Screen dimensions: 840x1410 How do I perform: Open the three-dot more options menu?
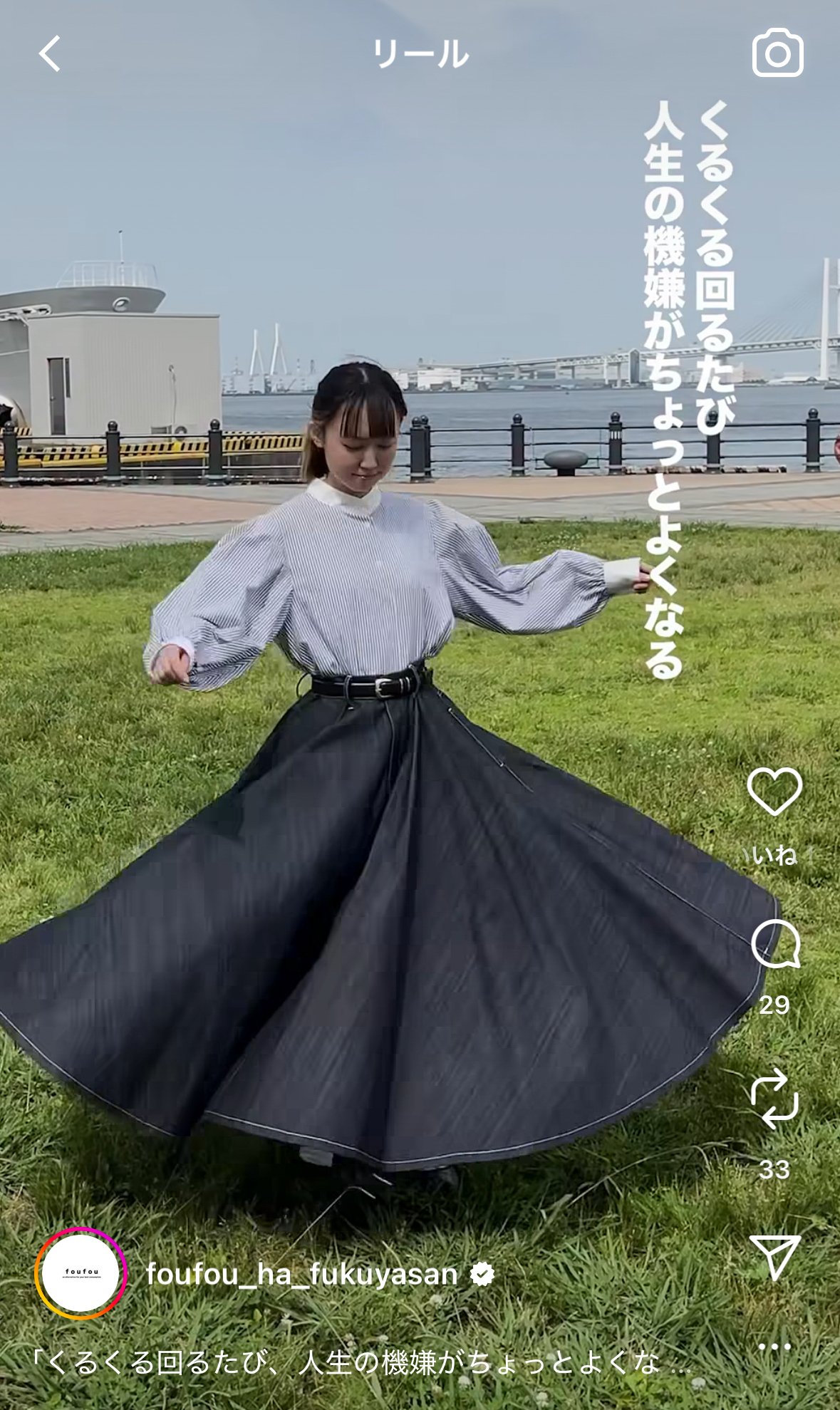pyautogui.click(x=774, y=1347)
